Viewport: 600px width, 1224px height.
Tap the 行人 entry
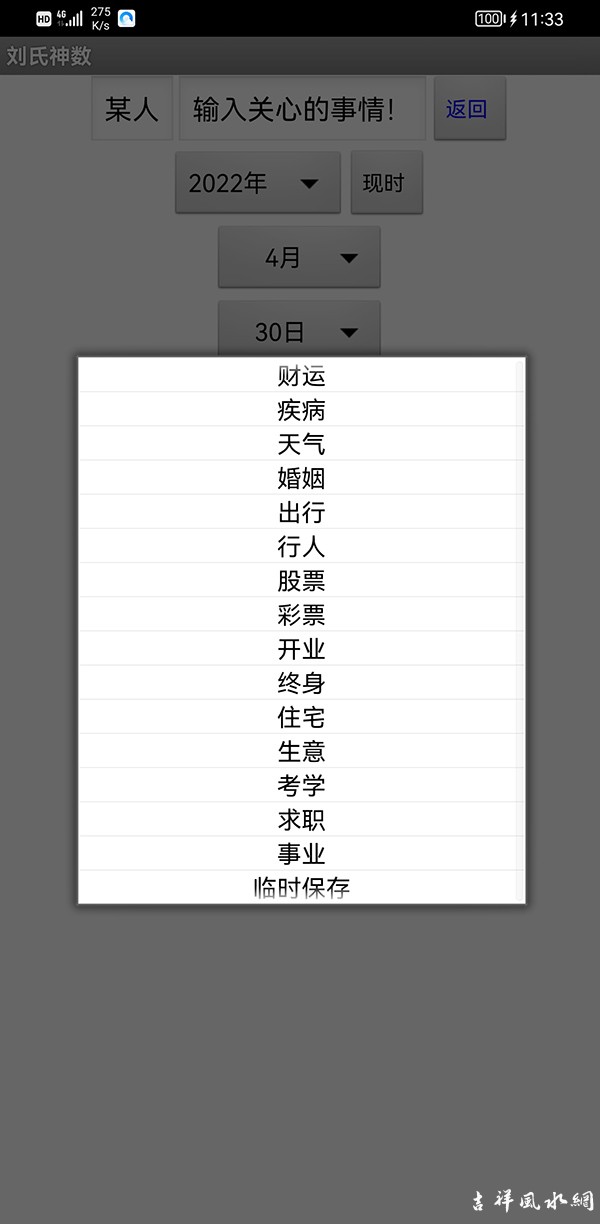coord(301,546)
